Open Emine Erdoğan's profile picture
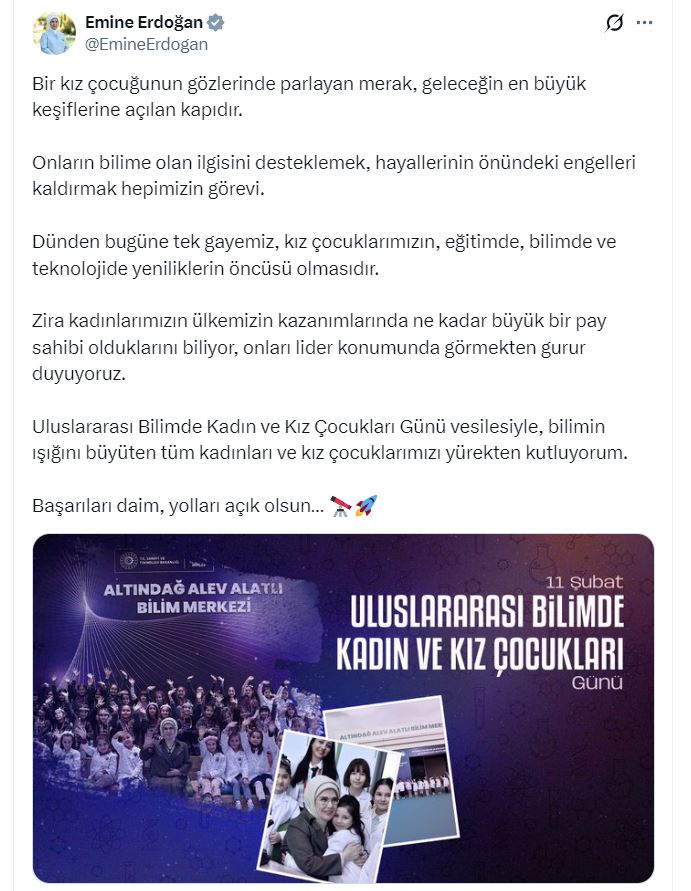 click(x=54, y=33)
